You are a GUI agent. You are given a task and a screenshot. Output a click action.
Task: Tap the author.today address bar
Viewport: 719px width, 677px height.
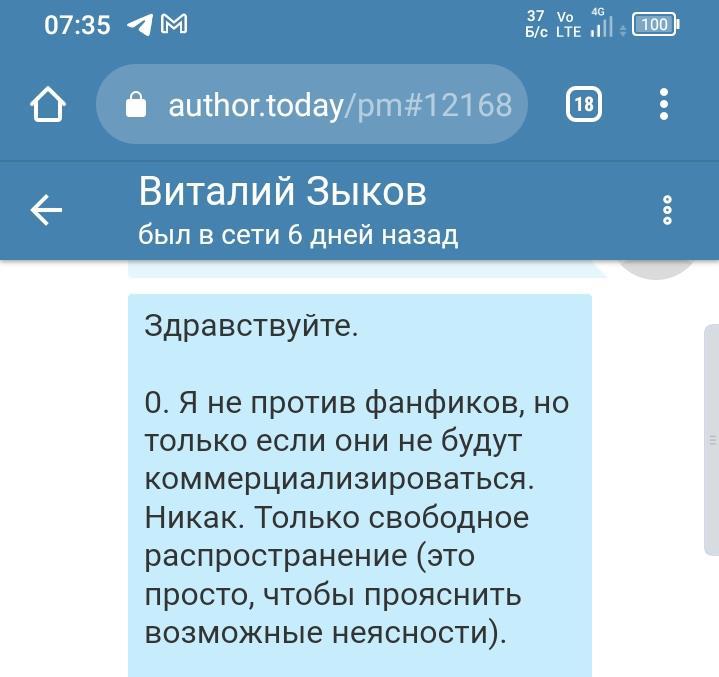(312, 104)
